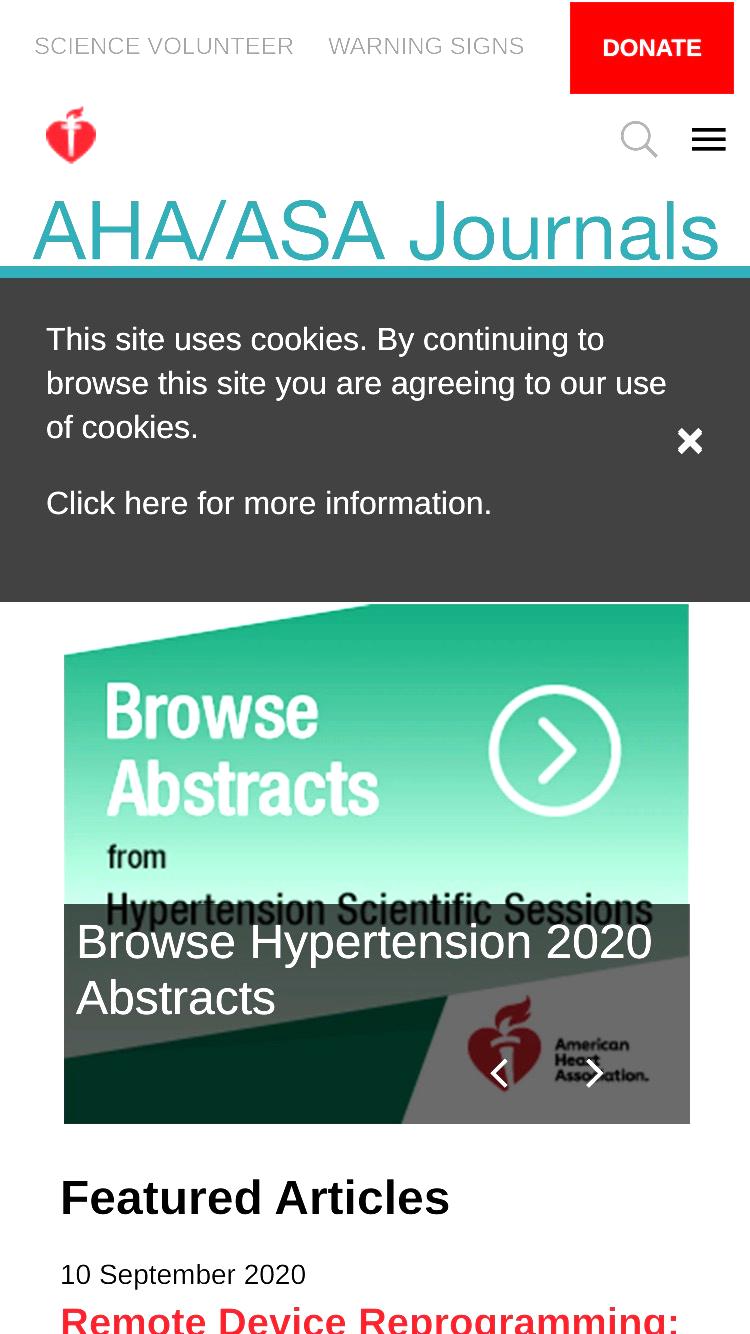Click here for more cookie information

coord(269,503)
